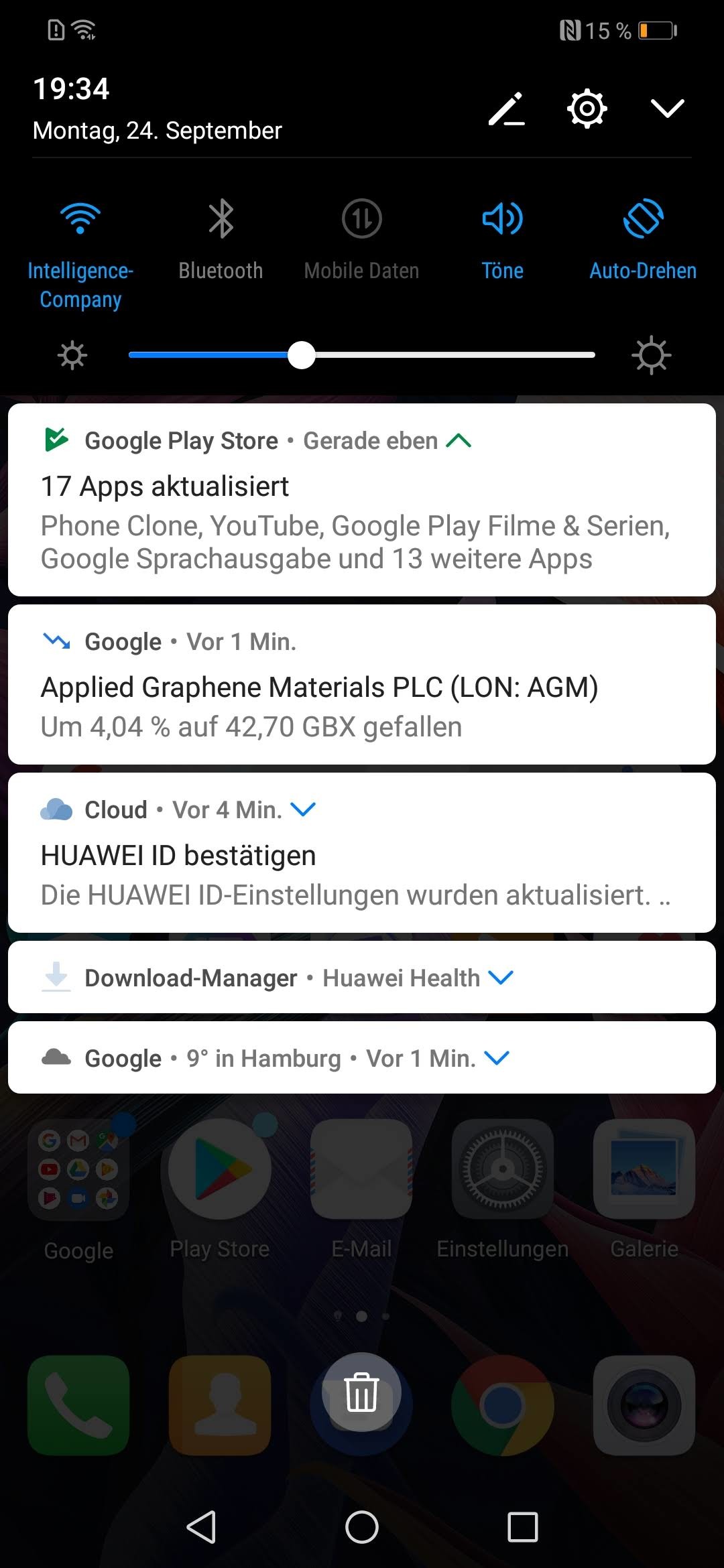The image size is (724, 1568).
Task: Enable Mobile Daten
Action: pyautogui.click(x=361, y=218)
